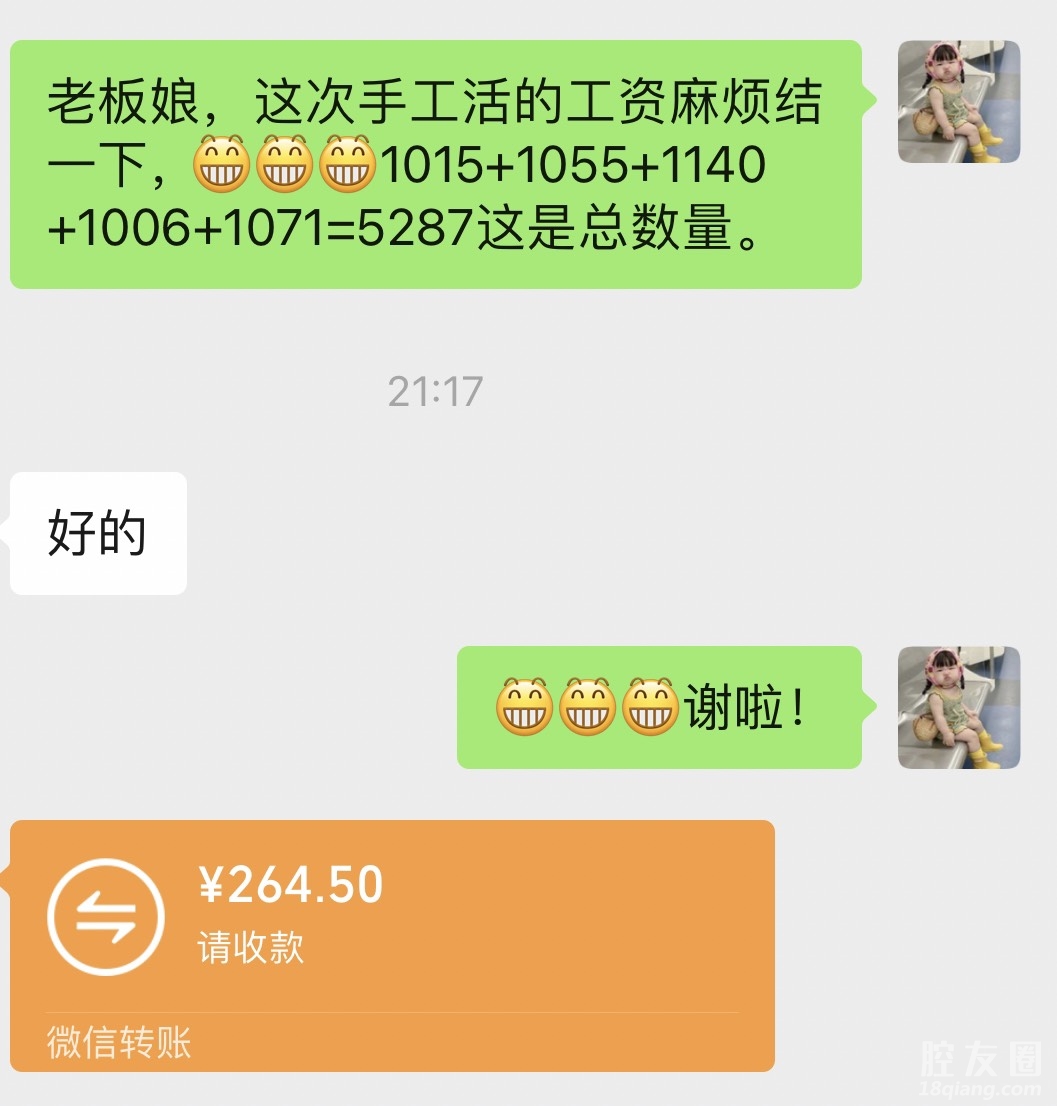
Task: Tap the avatar beside the 老板娘 wage message
Action: coord(958,101)
